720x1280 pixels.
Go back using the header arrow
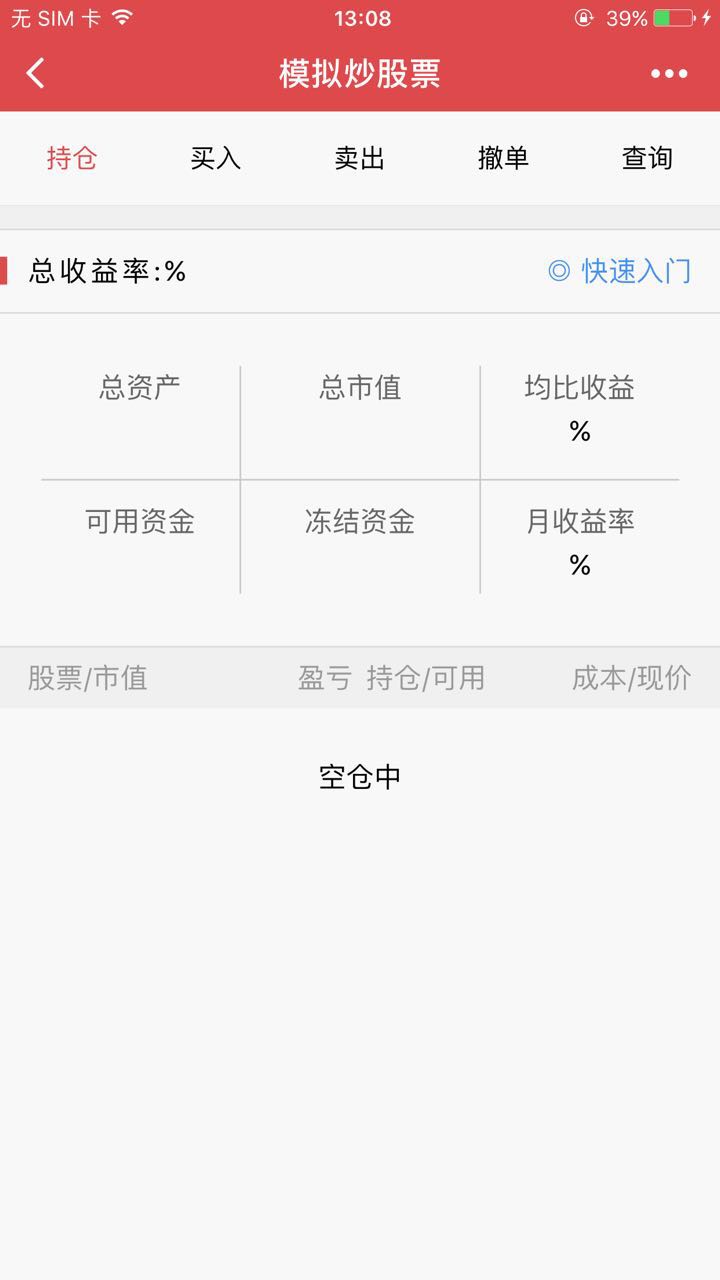[x=36, y=73]
